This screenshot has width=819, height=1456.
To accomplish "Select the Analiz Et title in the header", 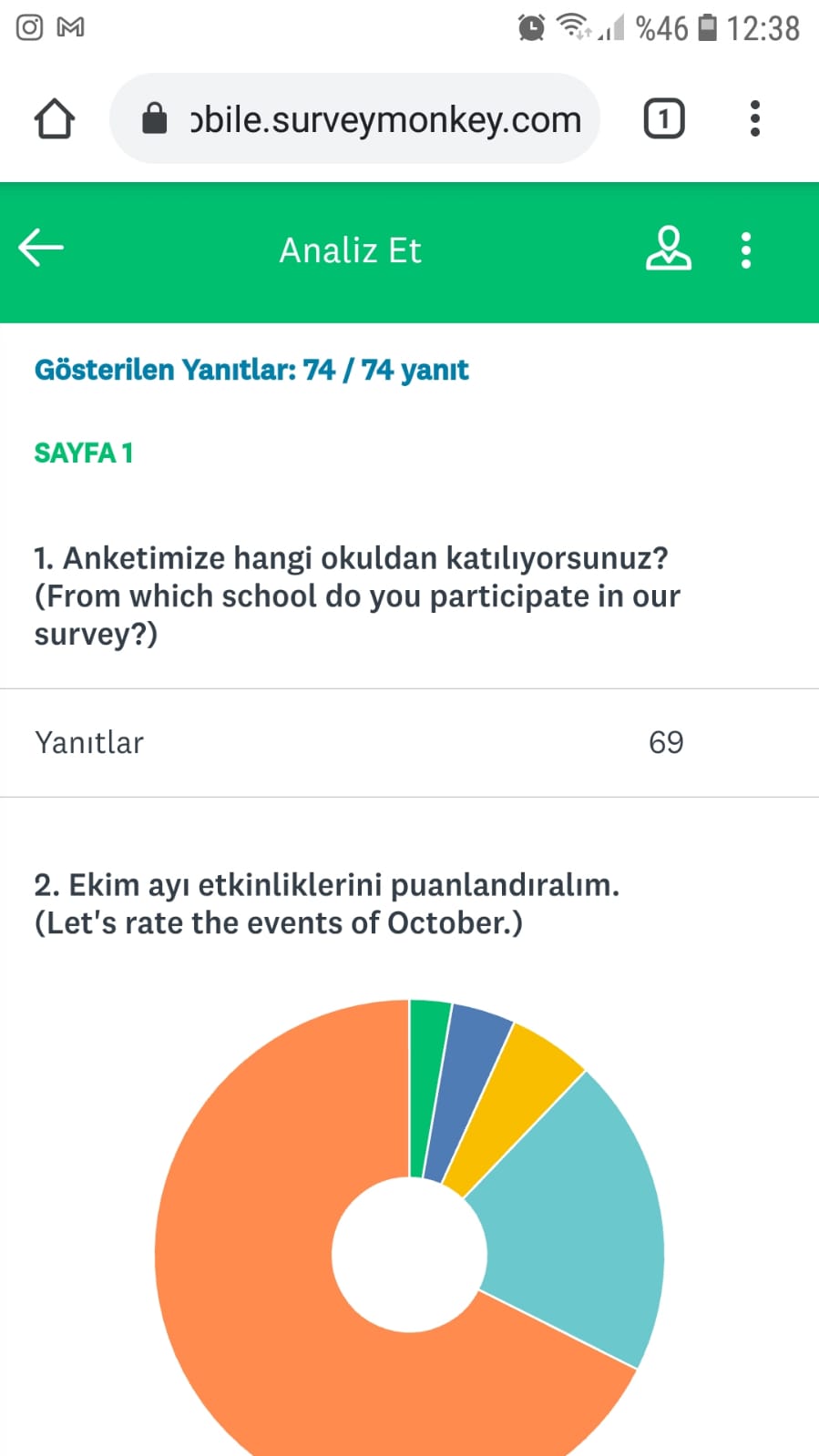I will [350, 249].
